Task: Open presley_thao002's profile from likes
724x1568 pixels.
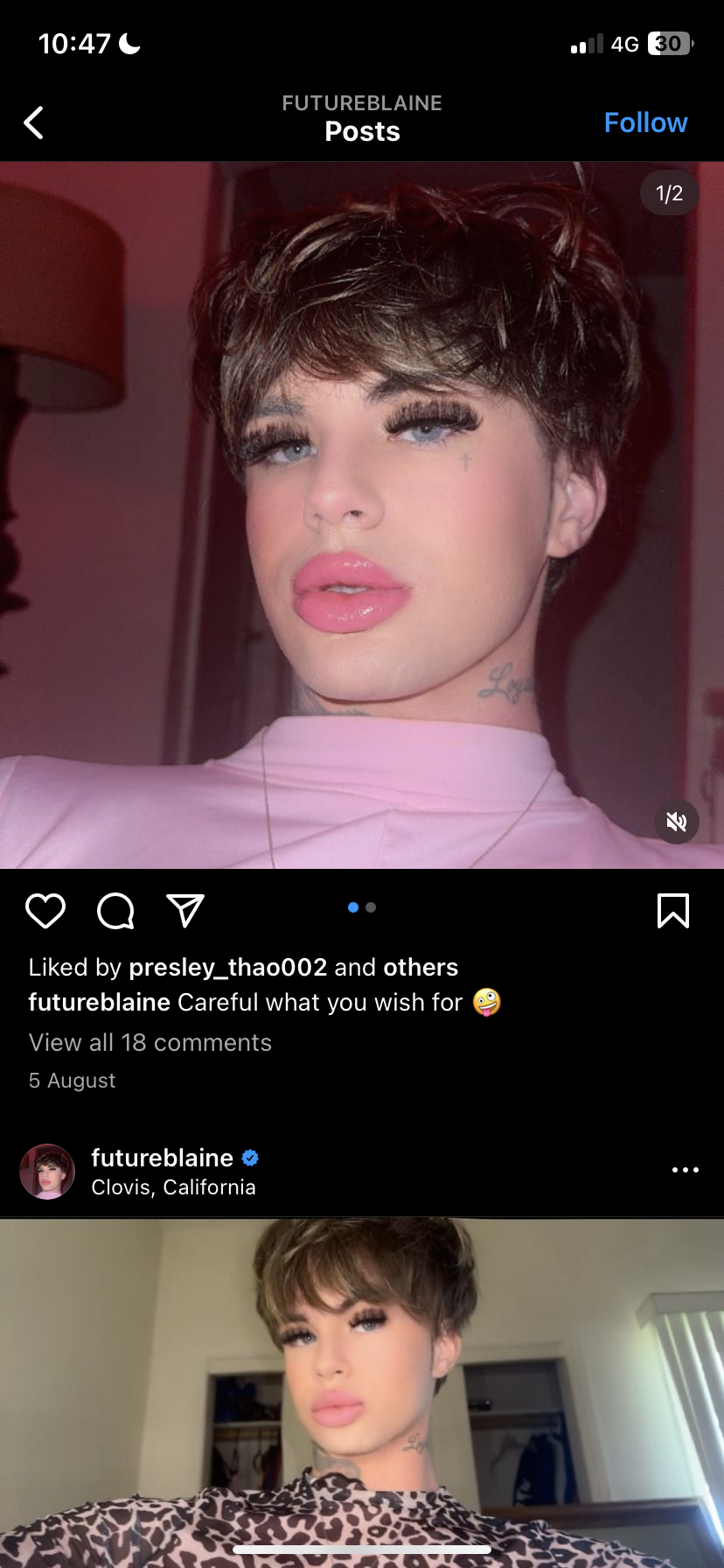Action: click(227, 967)
